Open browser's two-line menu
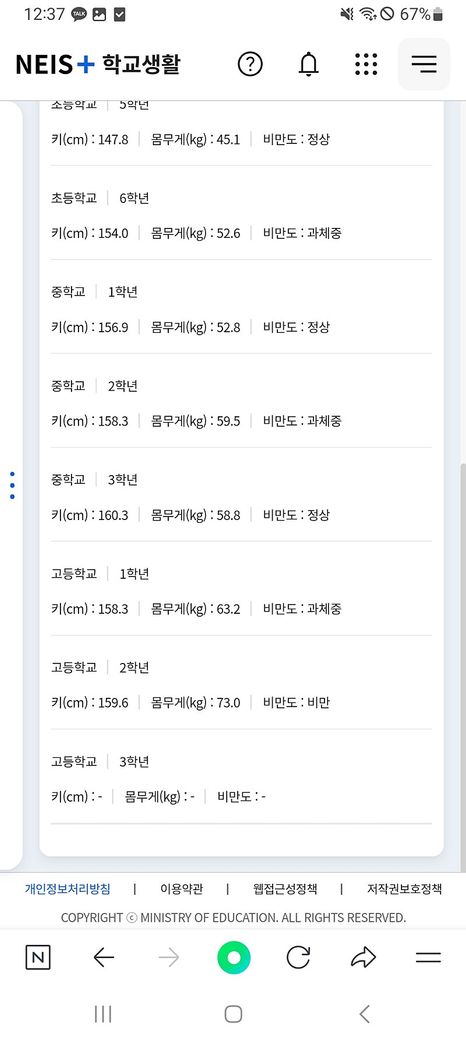The width and height of the screenshot is (466, 1040). pyautogui.click(x=428, y=958)
